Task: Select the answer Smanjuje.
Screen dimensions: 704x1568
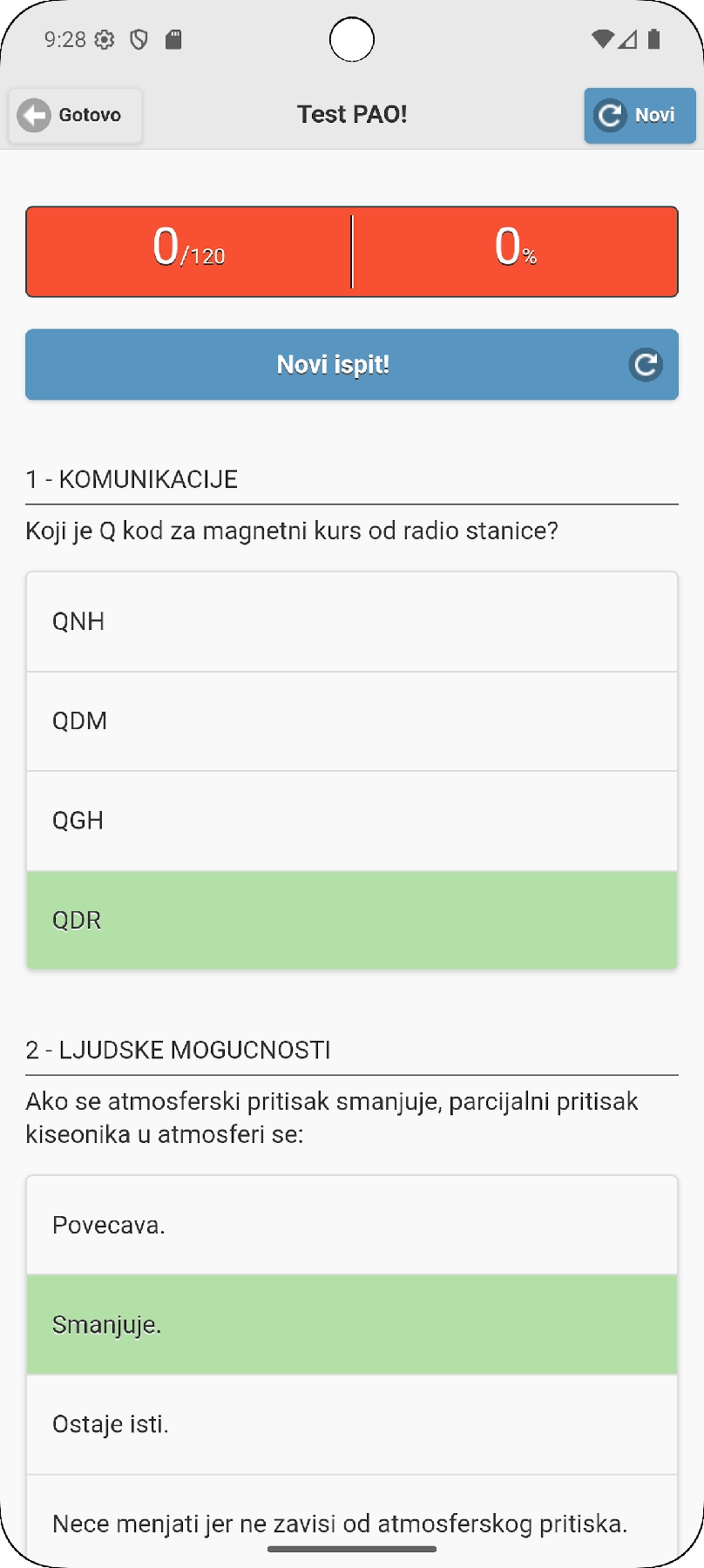Action: pos(351,1324)
